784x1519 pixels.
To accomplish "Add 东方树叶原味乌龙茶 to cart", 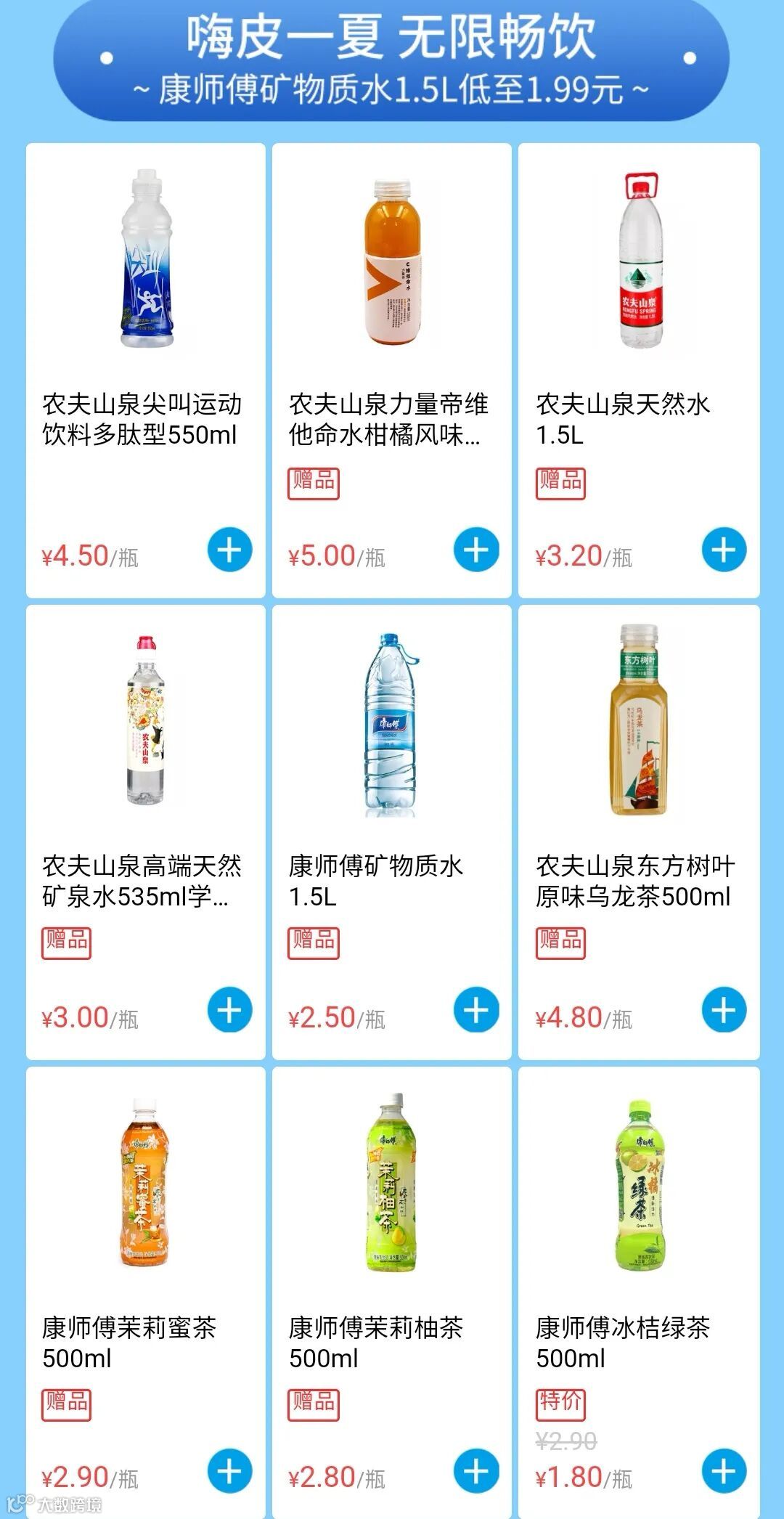I will (x=724, y=1010).
